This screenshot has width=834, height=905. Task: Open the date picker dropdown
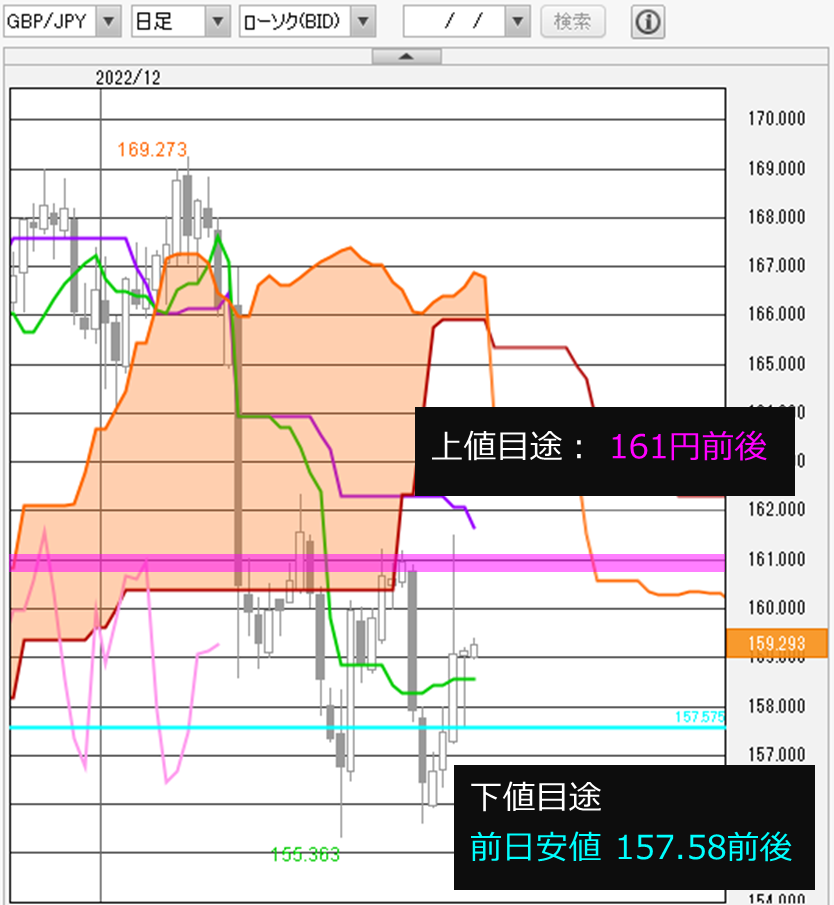pyautogui.click(x=516, y=21)
